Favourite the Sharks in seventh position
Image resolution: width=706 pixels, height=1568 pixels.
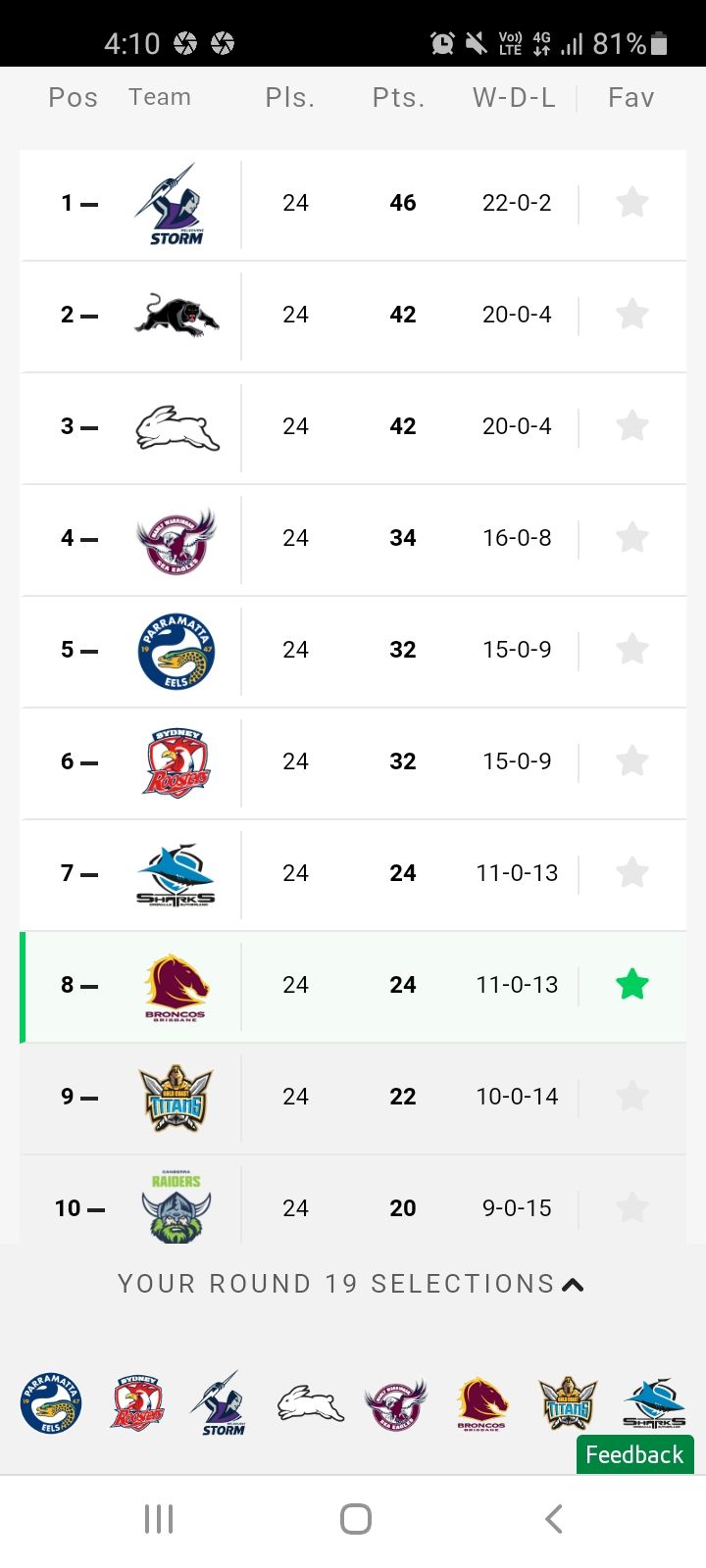632,873
